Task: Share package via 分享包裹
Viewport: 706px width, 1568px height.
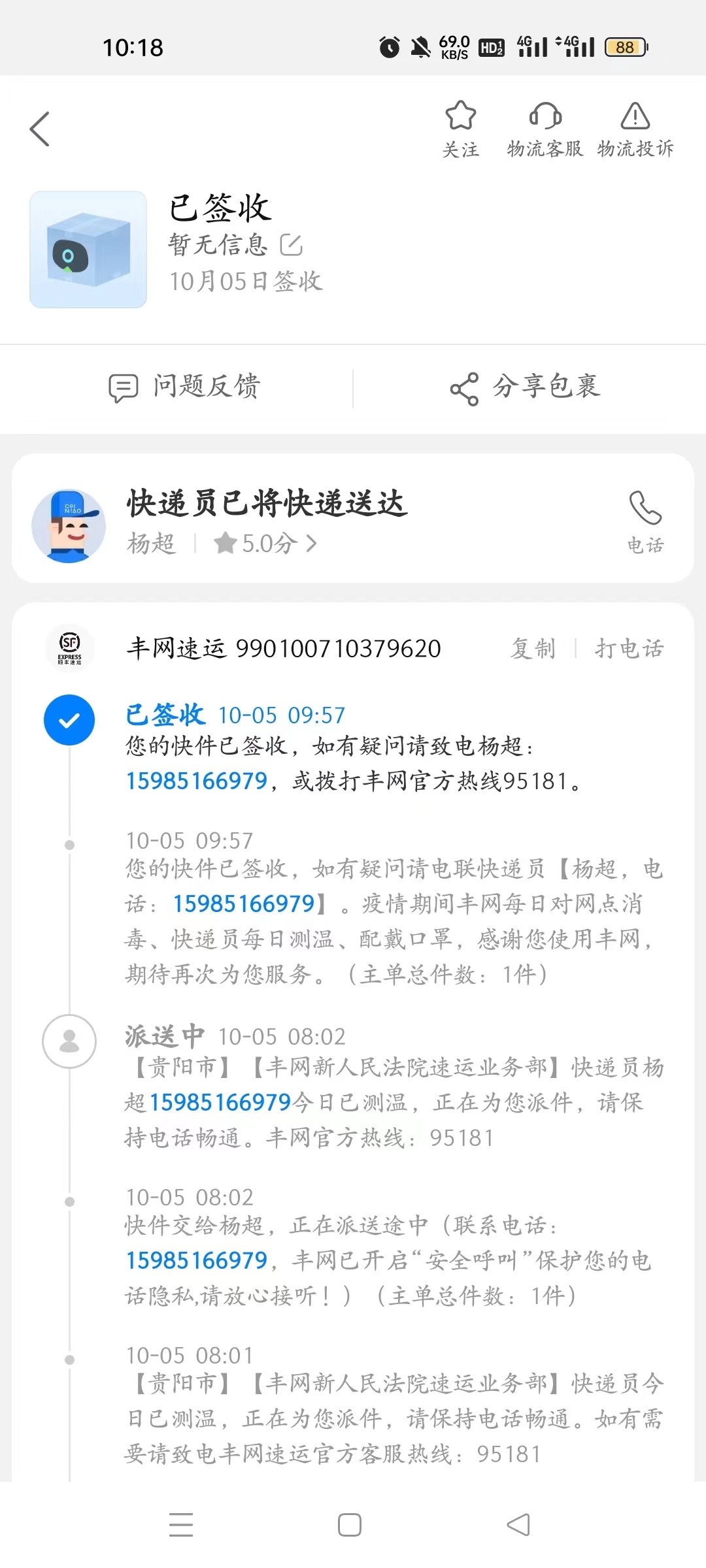Action: (525, 387)
